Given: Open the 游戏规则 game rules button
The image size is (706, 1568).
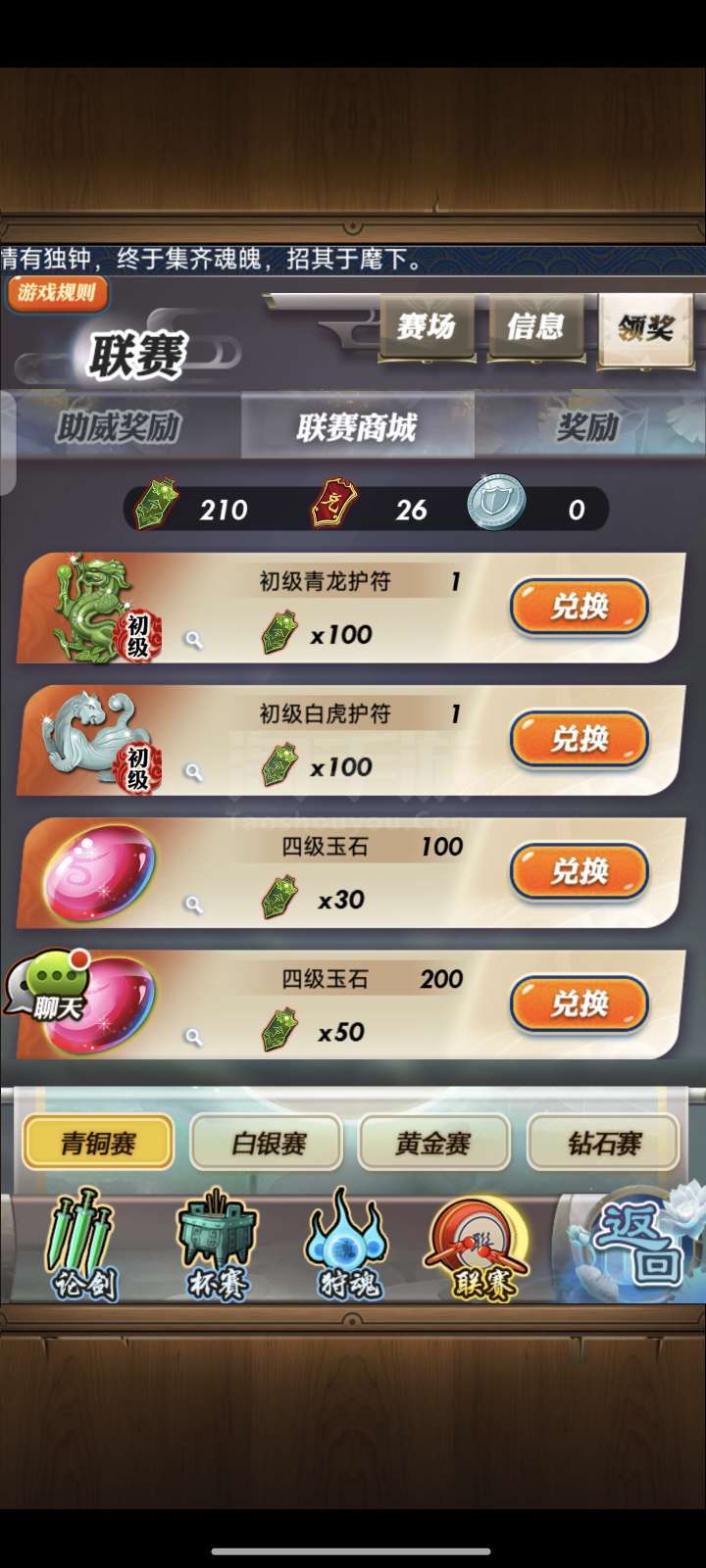Looking at the screenshot, I should point(57,292).
